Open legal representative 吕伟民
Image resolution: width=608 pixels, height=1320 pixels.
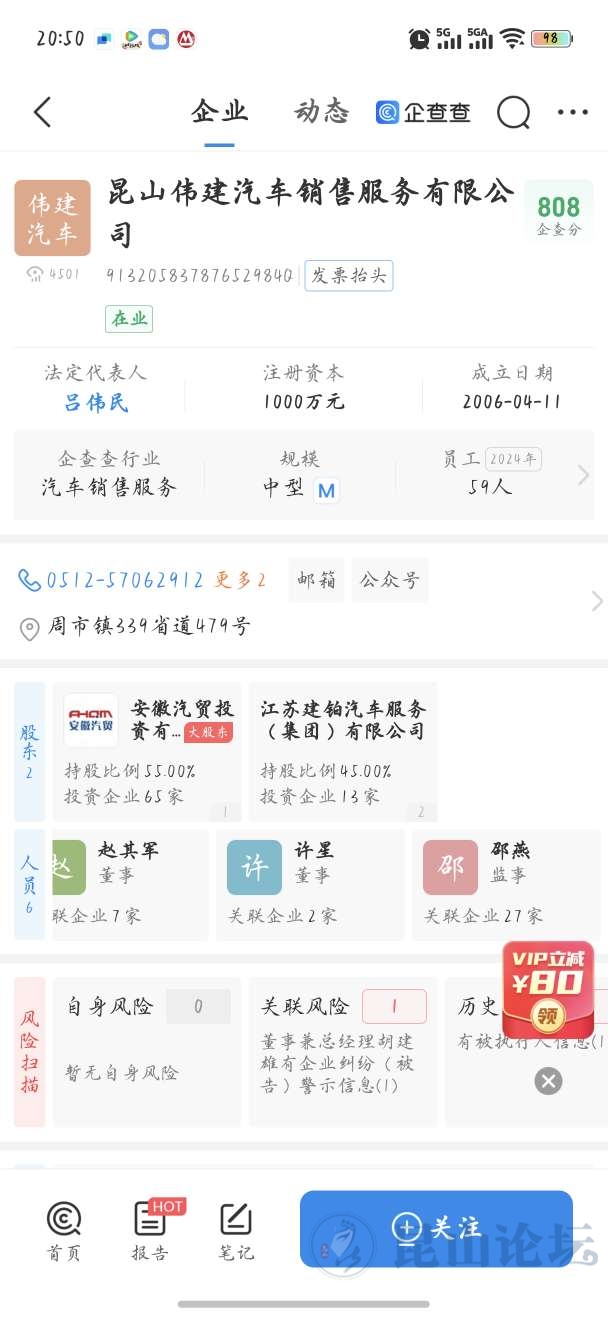96,403
